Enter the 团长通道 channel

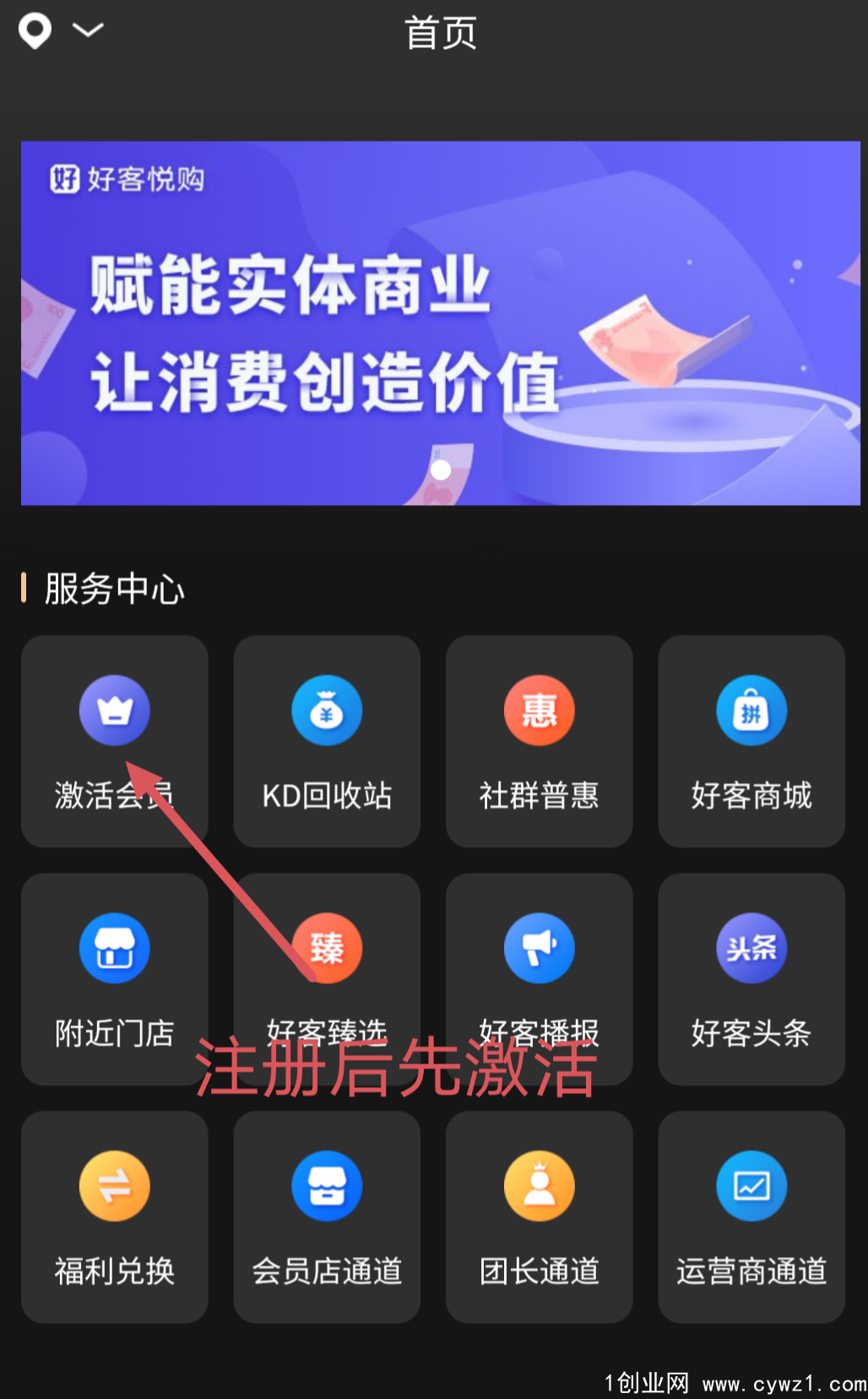(x=539, y=1217)
